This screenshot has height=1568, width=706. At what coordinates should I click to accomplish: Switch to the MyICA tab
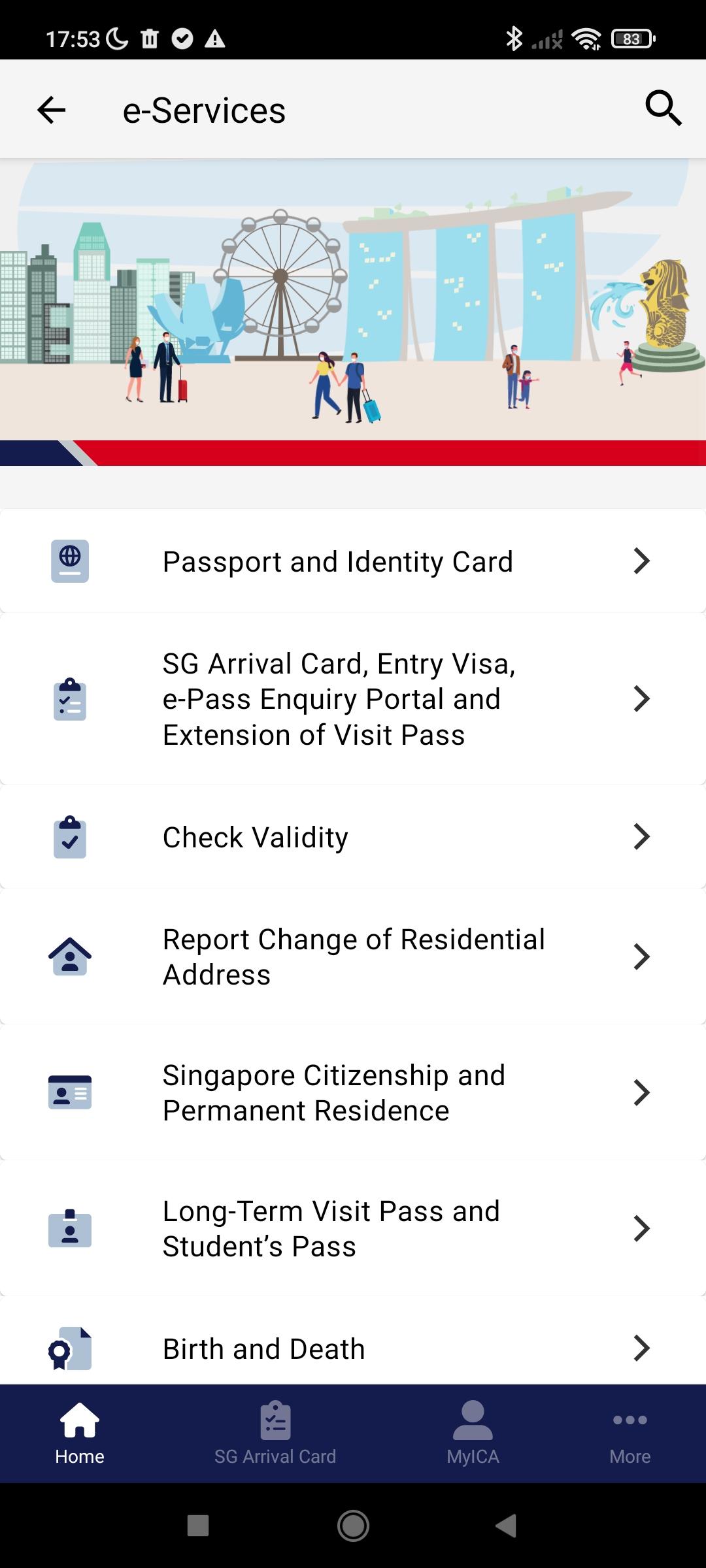pyautogui.click(x=473, y=1433)
